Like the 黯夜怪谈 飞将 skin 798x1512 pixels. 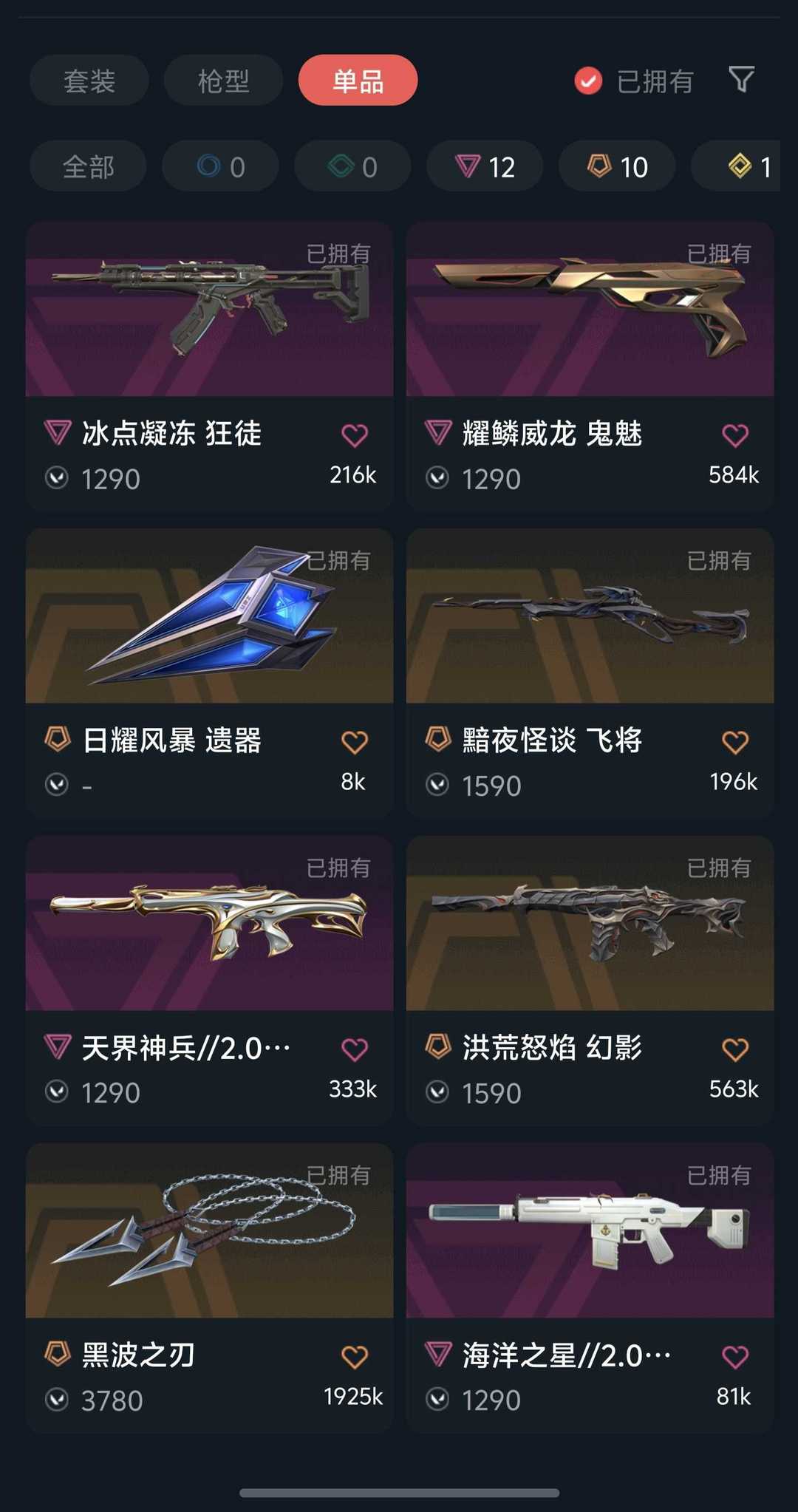click(x=735, y=742)
